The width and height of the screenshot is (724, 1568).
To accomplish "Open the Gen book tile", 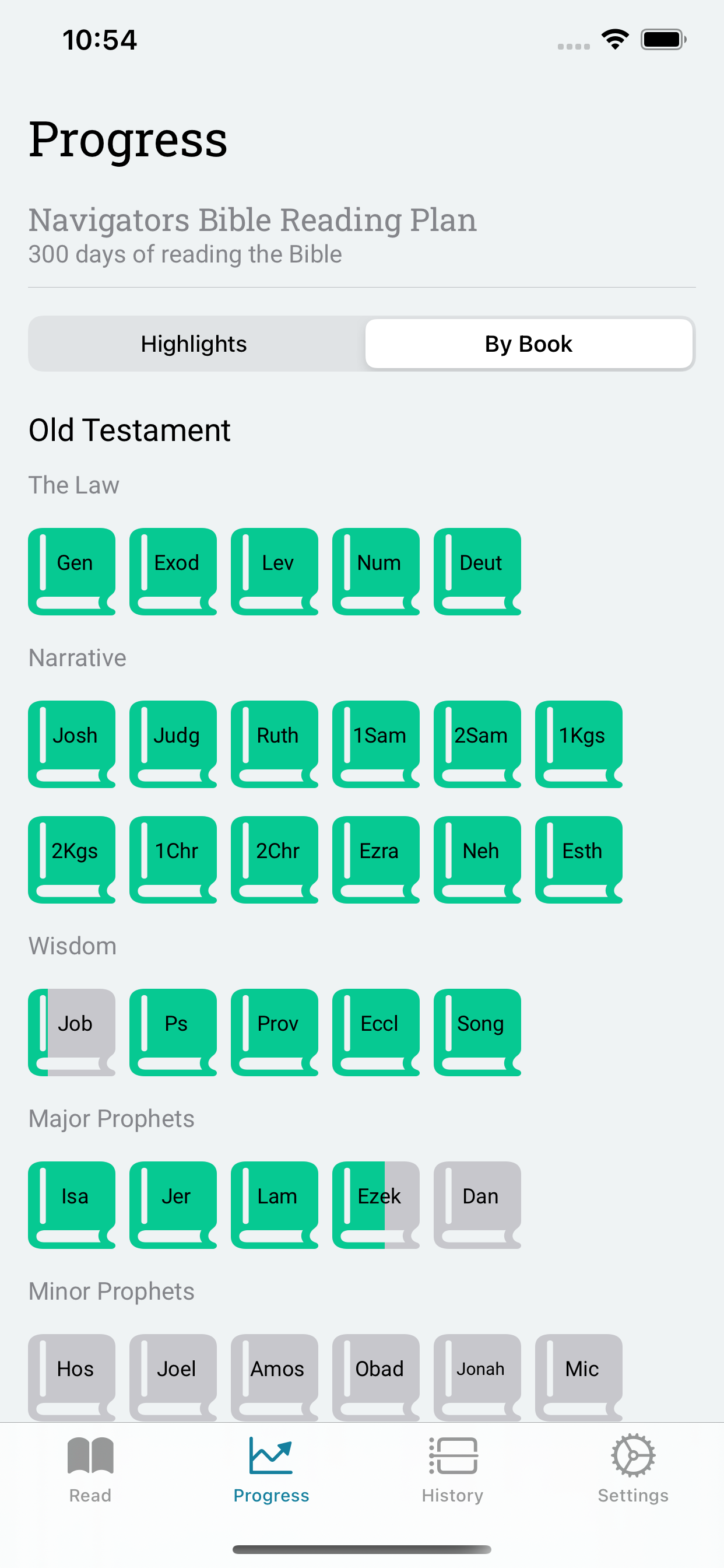I will (72, 572).
